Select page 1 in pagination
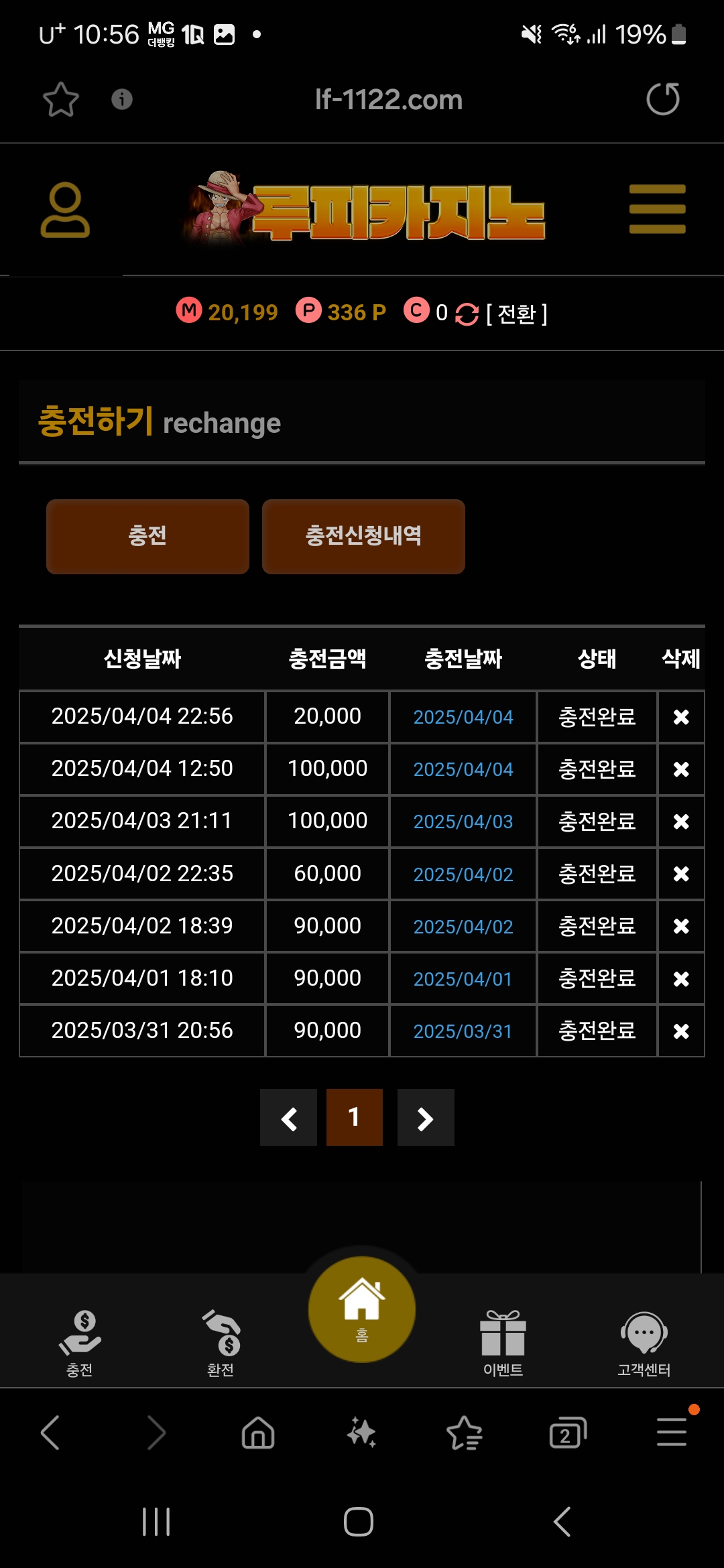 tap(354, 1118)
